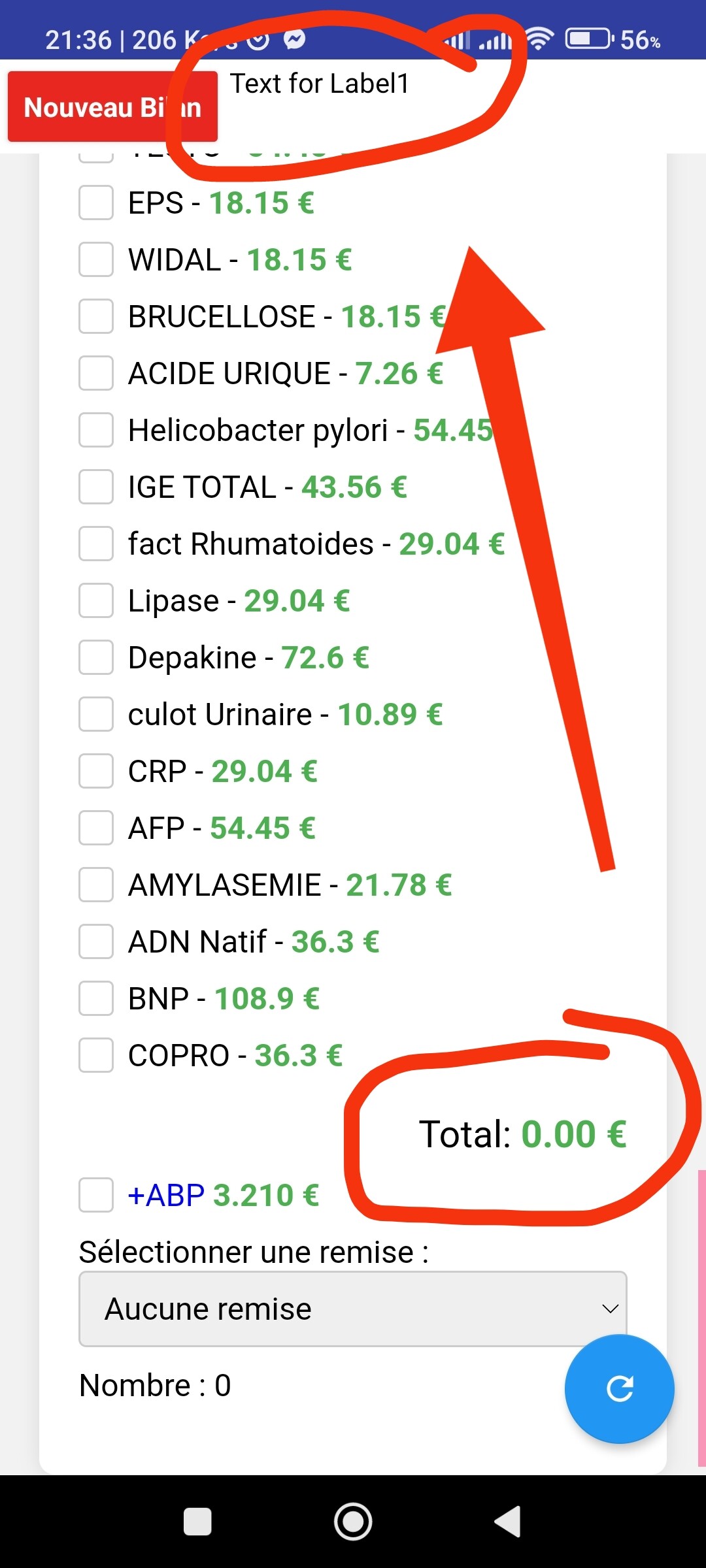Tick the BRUCELLOSE checkbox
The image size is (706, 1568).
click(x=96, y=316)
